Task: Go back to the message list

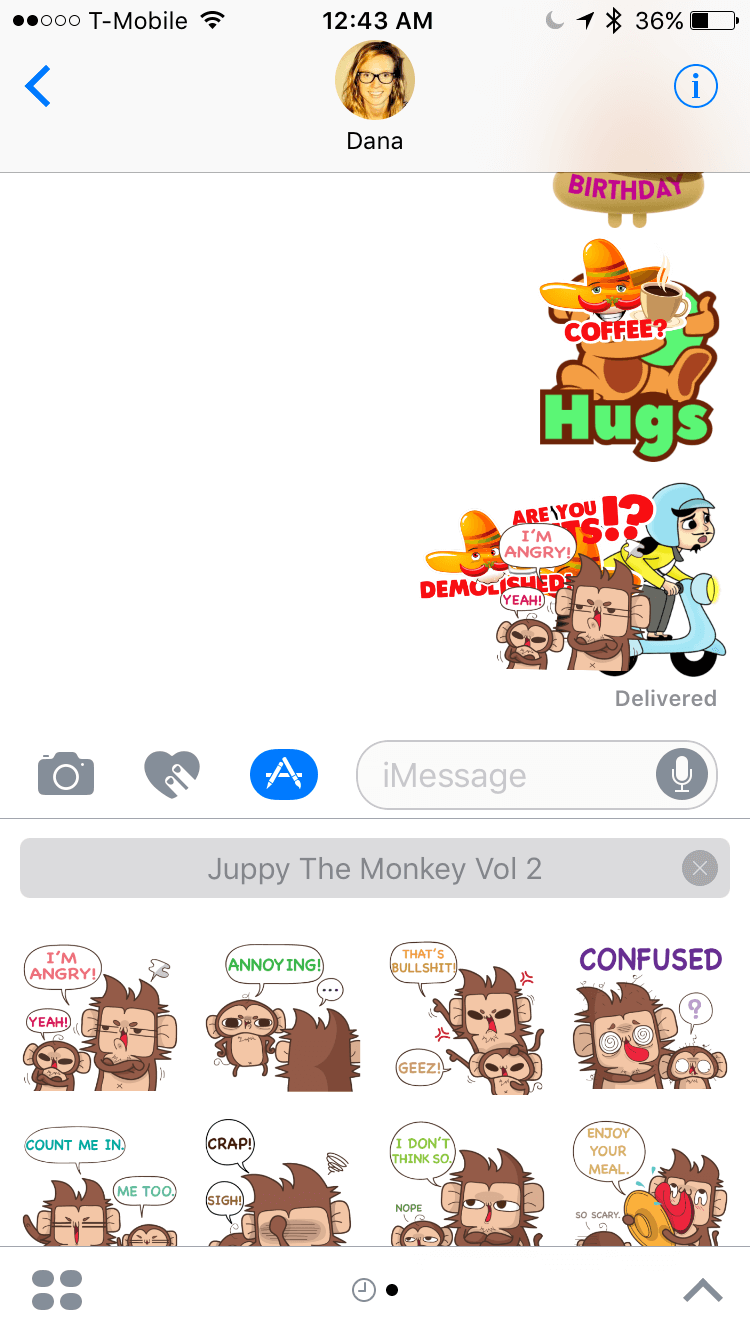Action: click(38, 87)
